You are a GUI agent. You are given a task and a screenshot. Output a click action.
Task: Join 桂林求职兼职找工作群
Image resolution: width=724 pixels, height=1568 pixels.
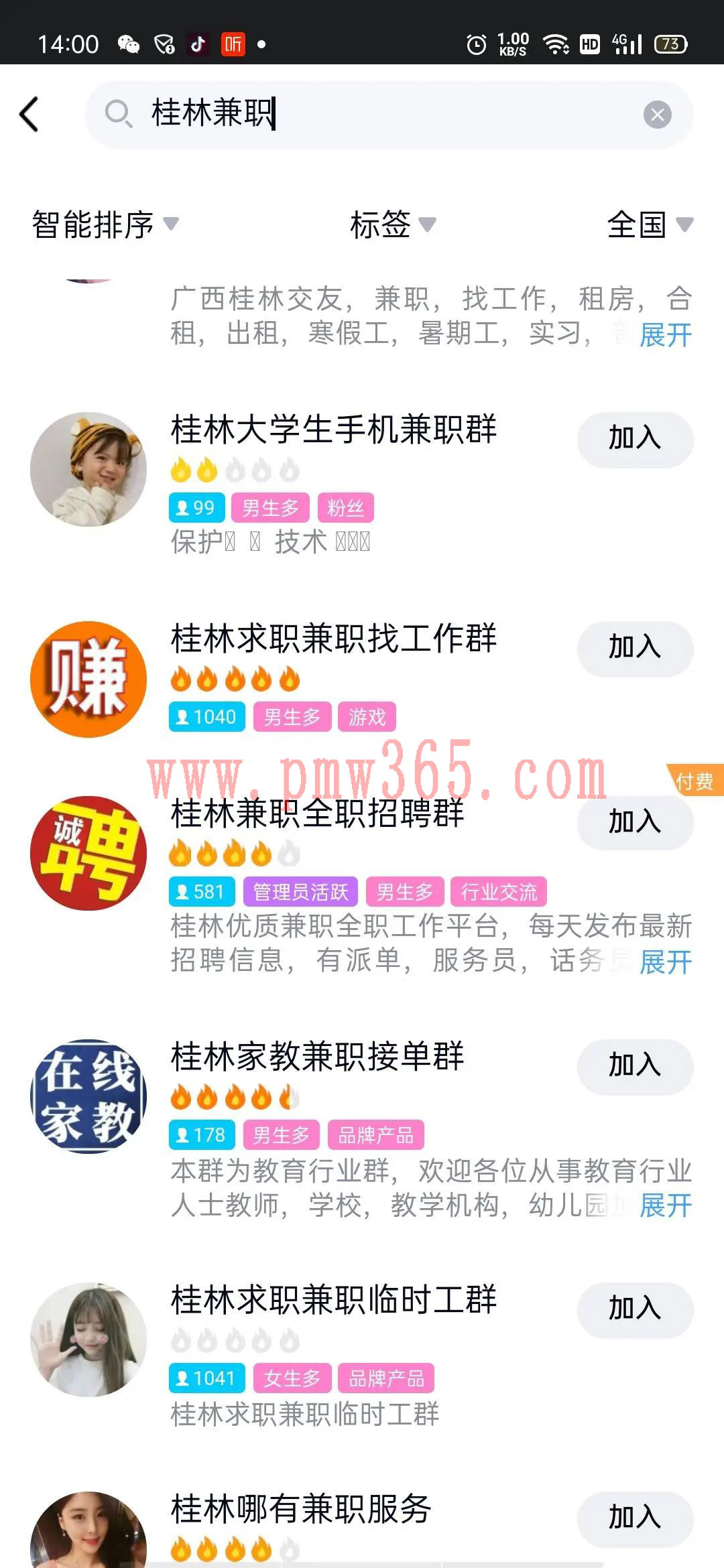click(634, 648)
